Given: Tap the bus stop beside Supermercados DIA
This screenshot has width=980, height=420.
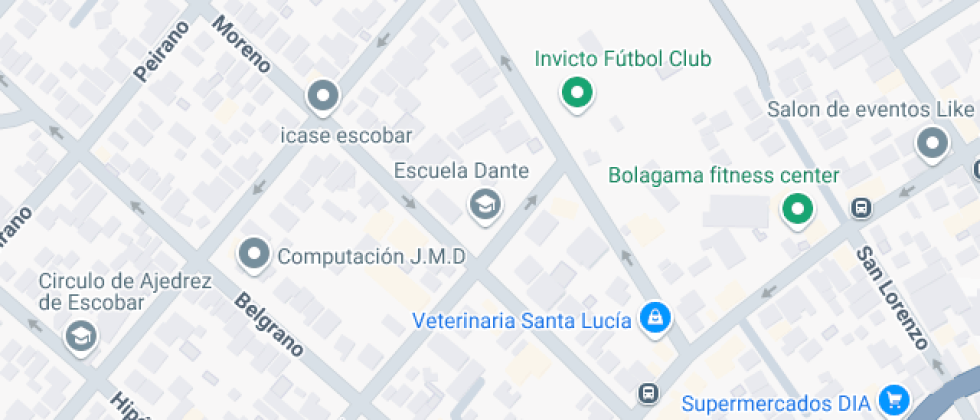Looking at the screenshot, I should click(x=649, y=392).
